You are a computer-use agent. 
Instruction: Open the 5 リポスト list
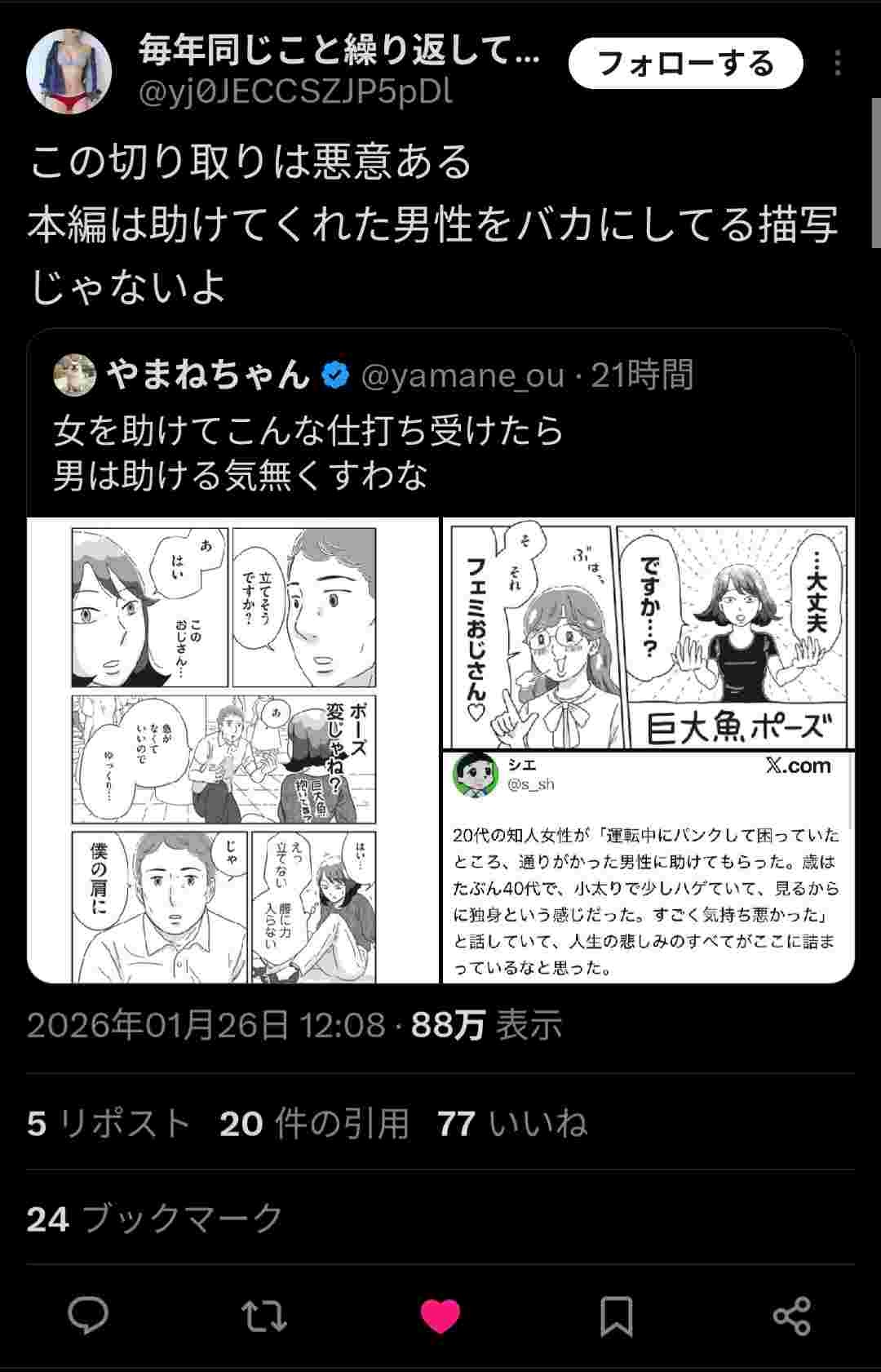(x=108, y=1123)
